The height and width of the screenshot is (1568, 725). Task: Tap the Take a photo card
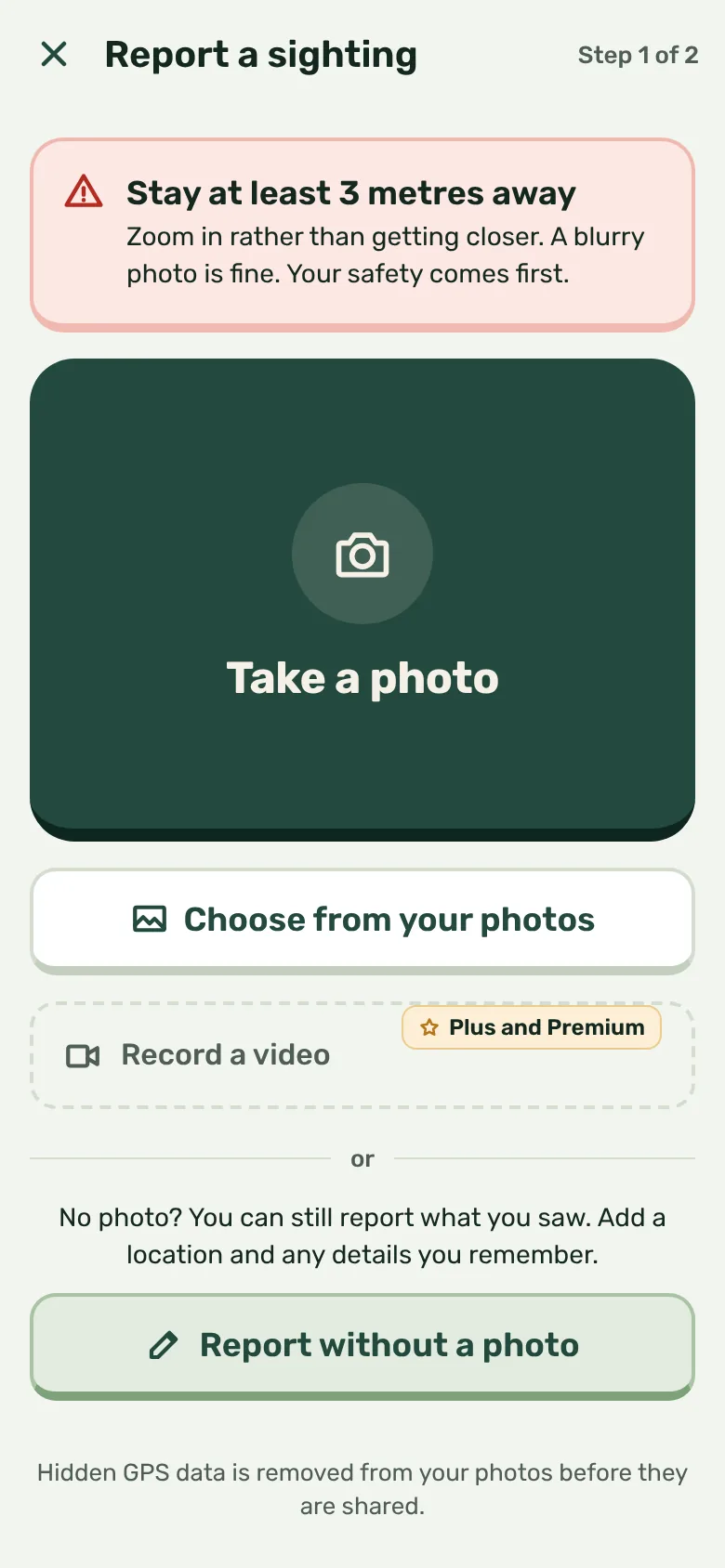click(x=362, y=600)
